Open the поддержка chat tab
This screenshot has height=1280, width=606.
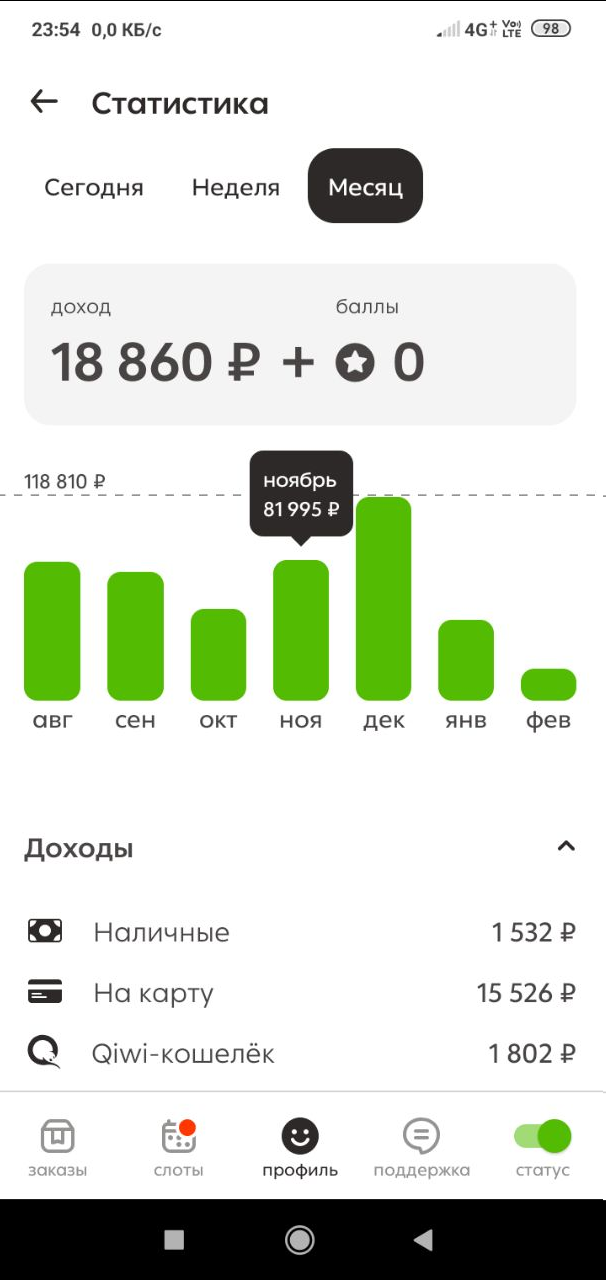pyautogui.click(x=421, y=1147)
